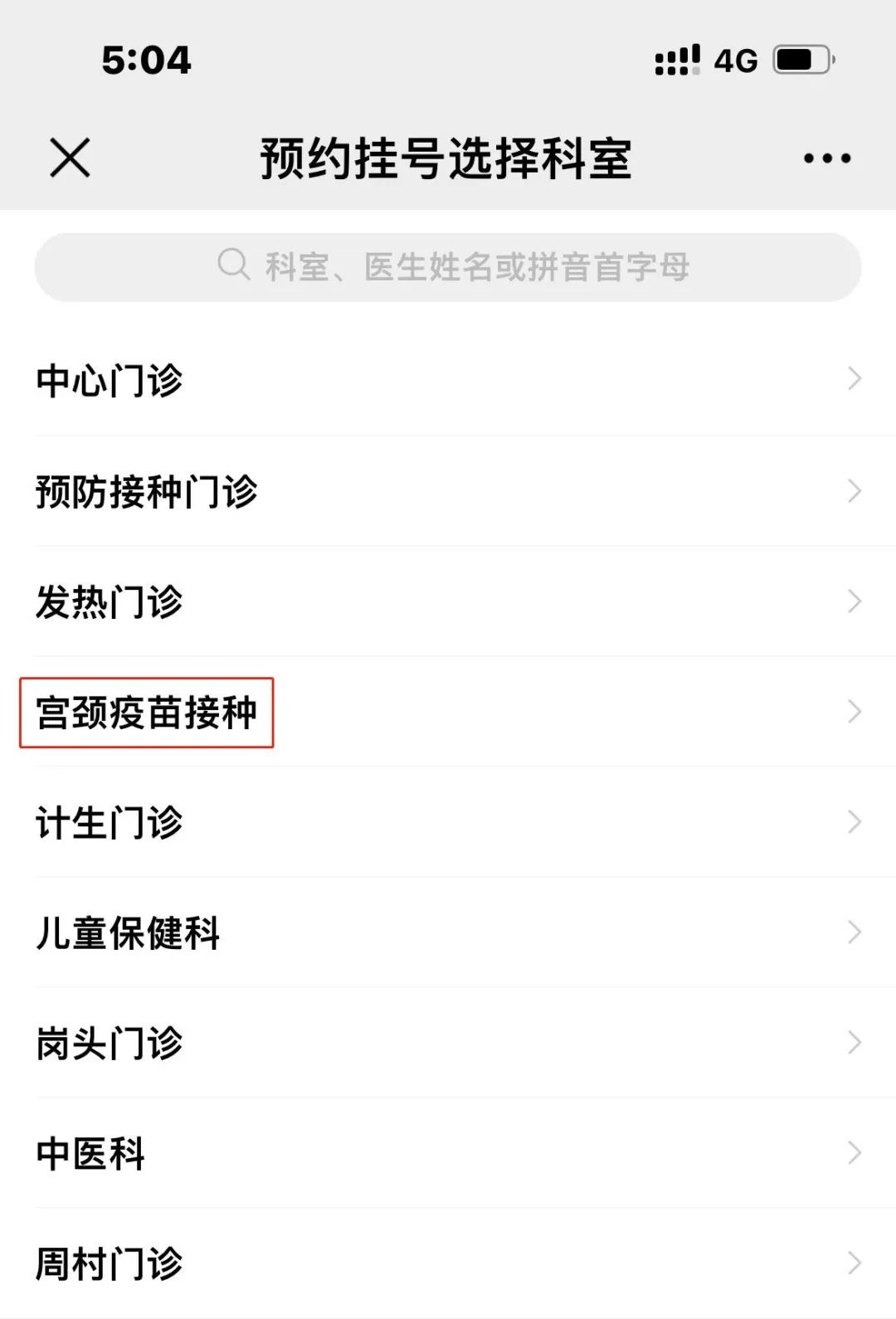
Task: Tap the 科室、医生姓名 search box
Action: [x=448, y=267]
